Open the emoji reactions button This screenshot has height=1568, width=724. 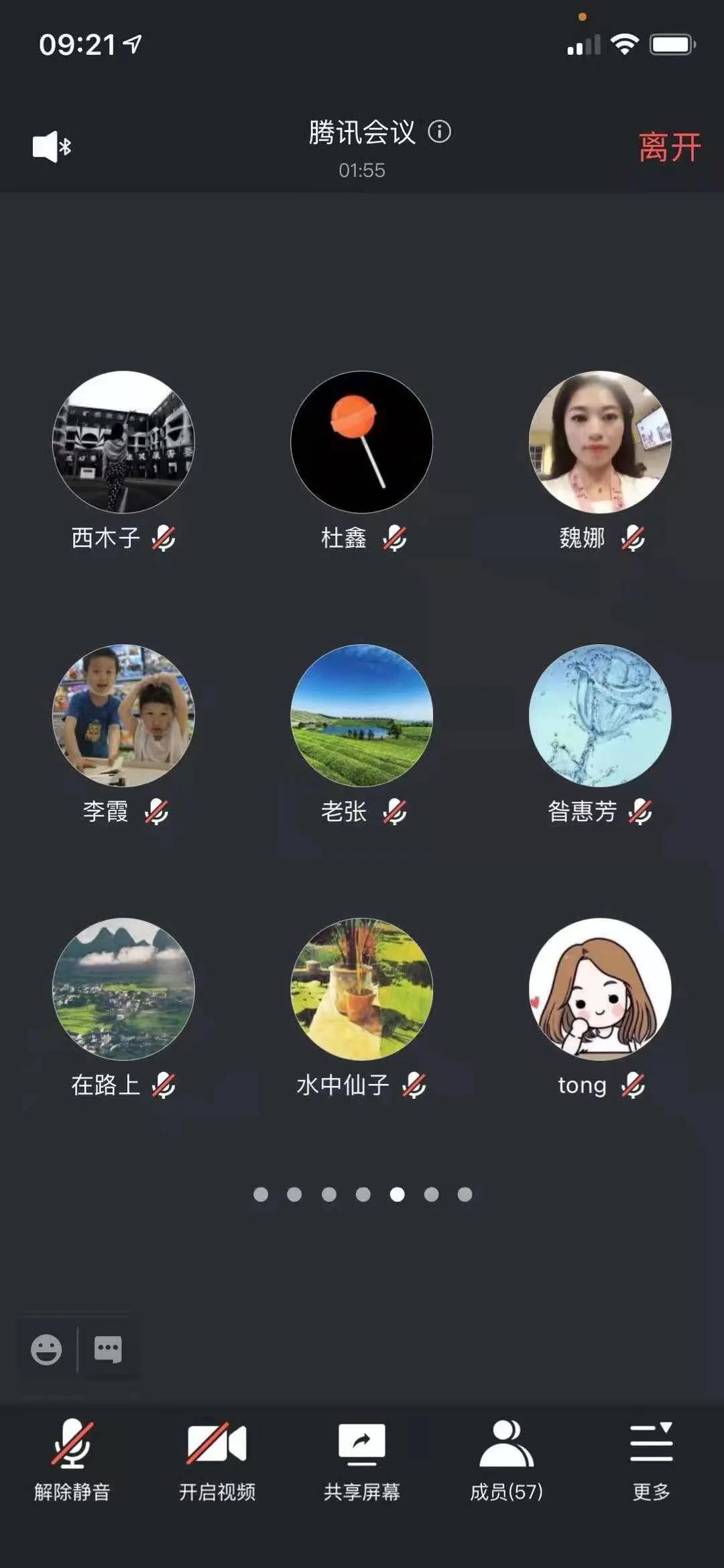(x=46, y=1349)
